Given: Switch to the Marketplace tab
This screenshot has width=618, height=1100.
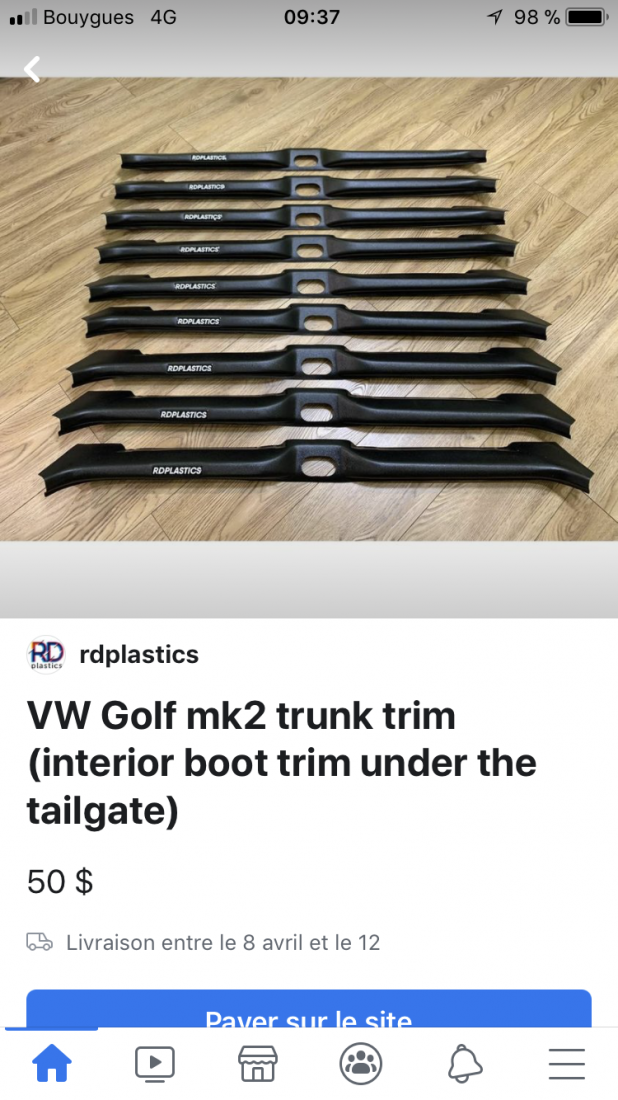Looking at the screenshot, I should click(x=257, y=1064).
